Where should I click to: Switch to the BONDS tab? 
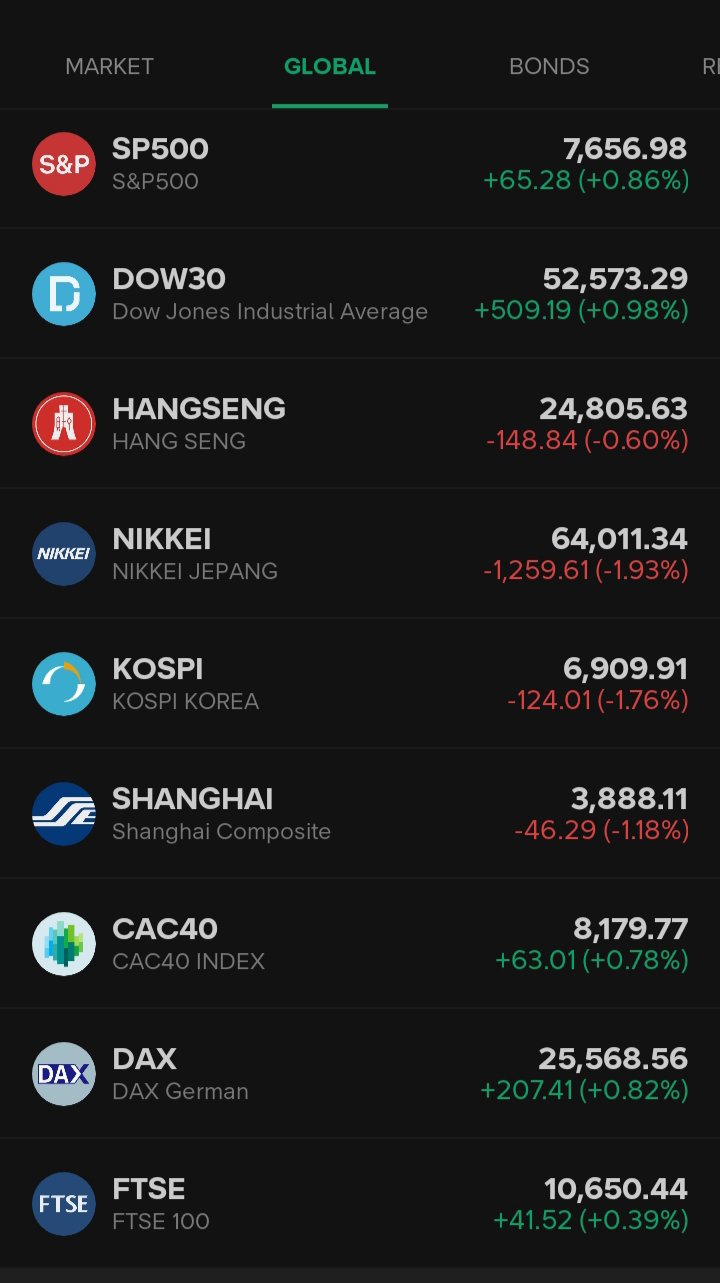coord(549,67)
